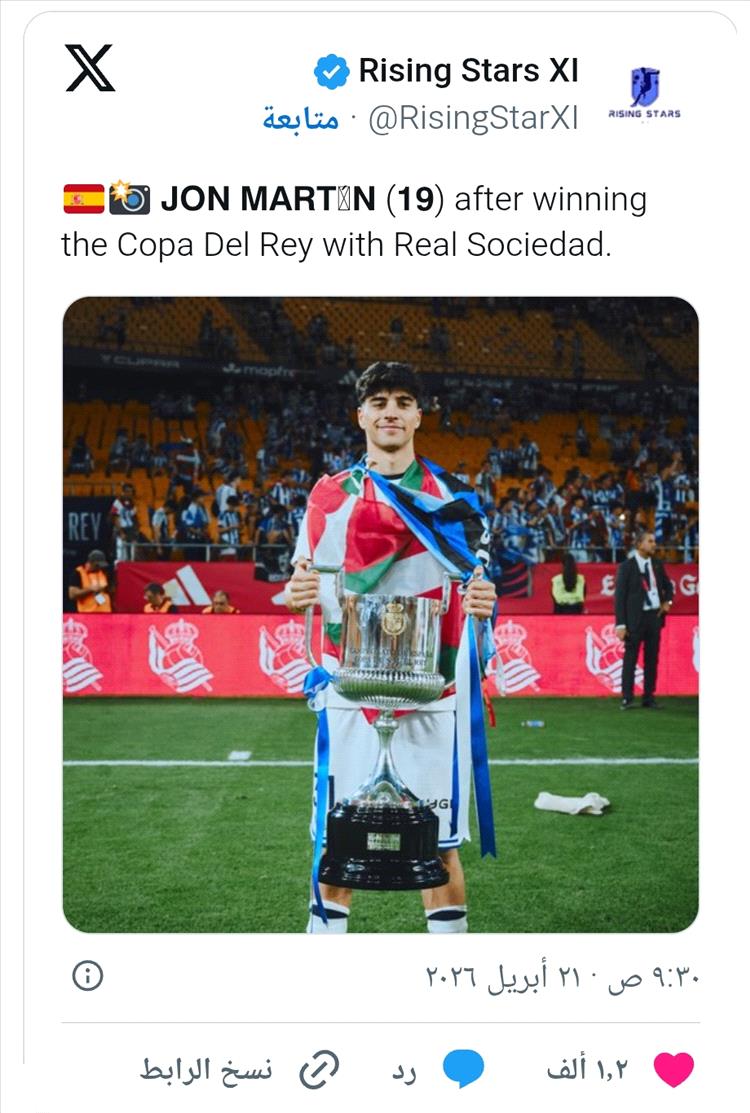The image size is (750, 1113).
Task: Open the tweet info icon
Action: [88, 976]
